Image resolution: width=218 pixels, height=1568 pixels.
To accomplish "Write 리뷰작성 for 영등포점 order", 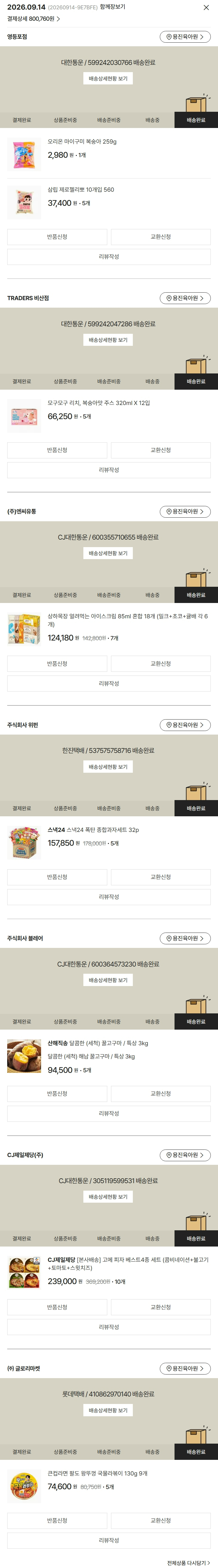I will (109, 257).
